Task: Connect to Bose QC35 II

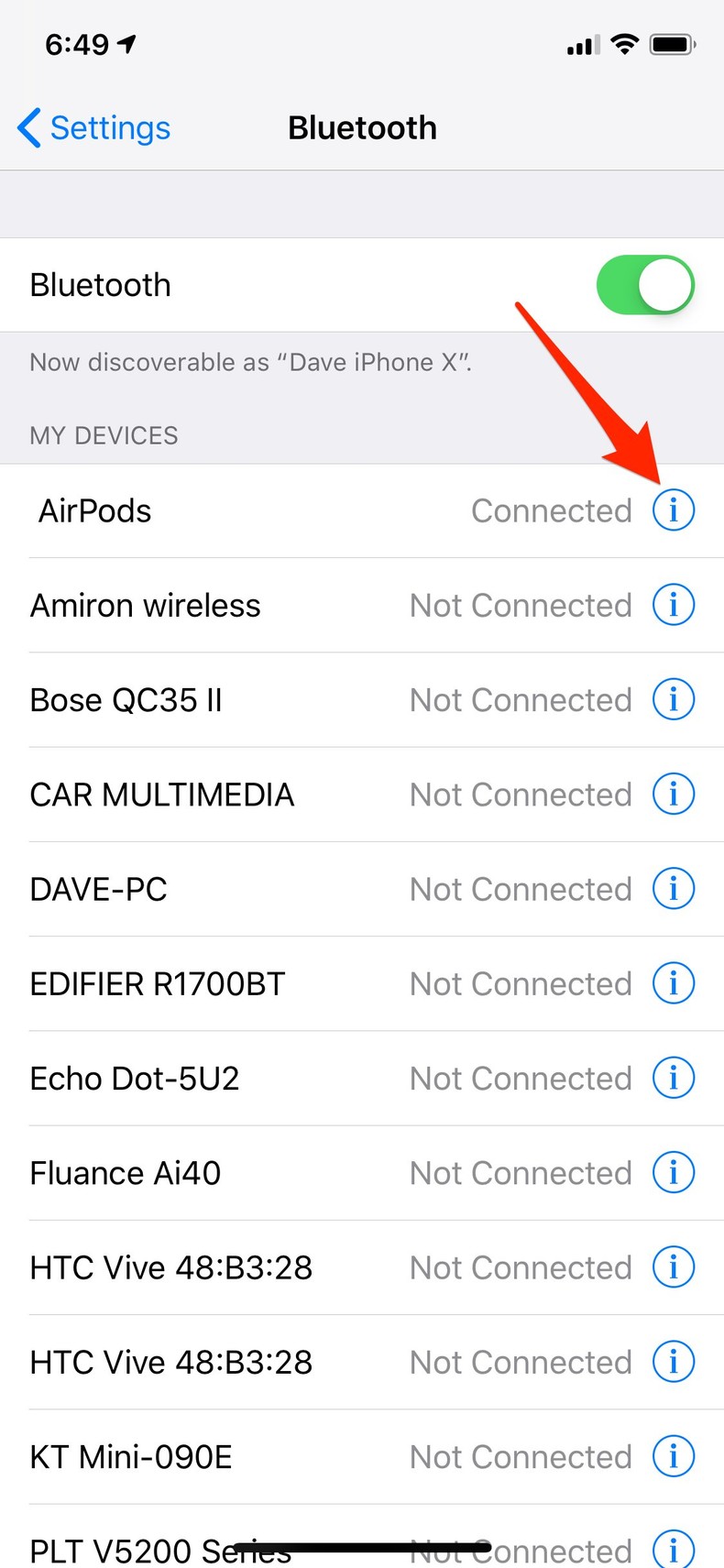Action: click(x=126, y=700)
